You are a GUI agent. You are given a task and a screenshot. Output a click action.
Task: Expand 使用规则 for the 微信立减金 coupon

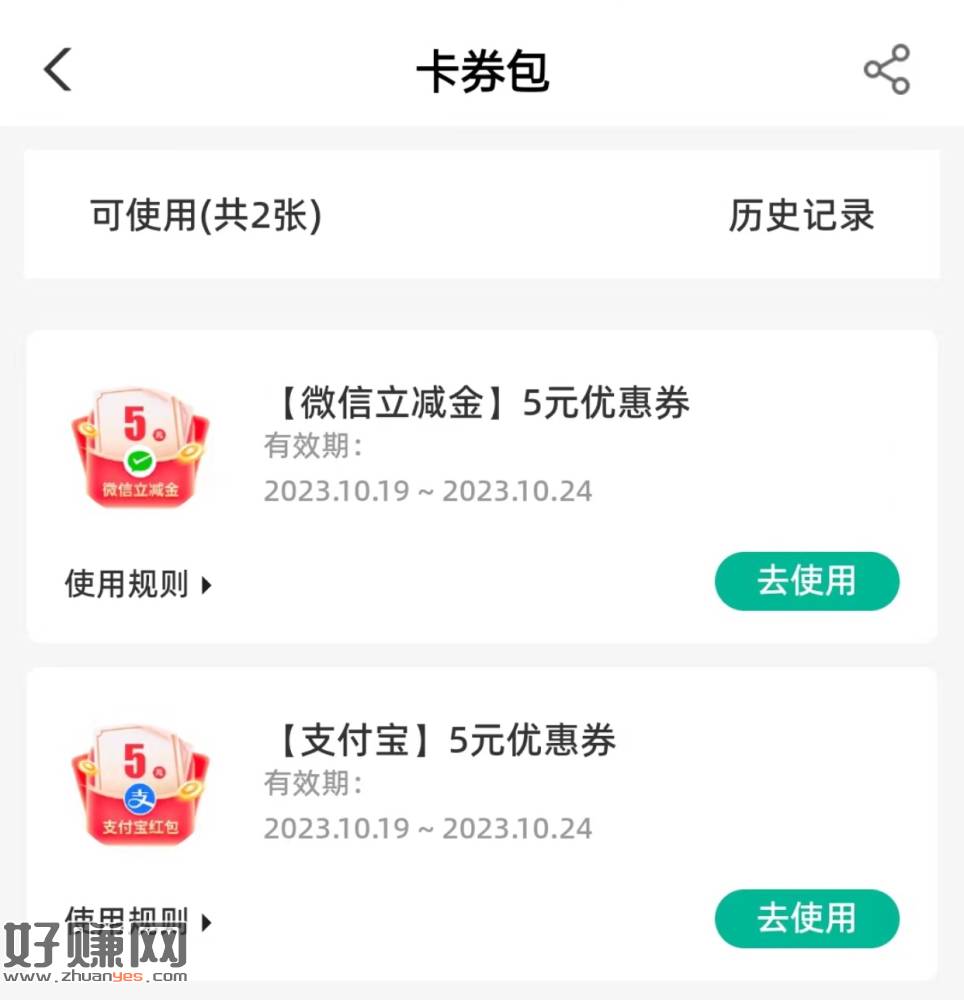[x=138, y=584]
